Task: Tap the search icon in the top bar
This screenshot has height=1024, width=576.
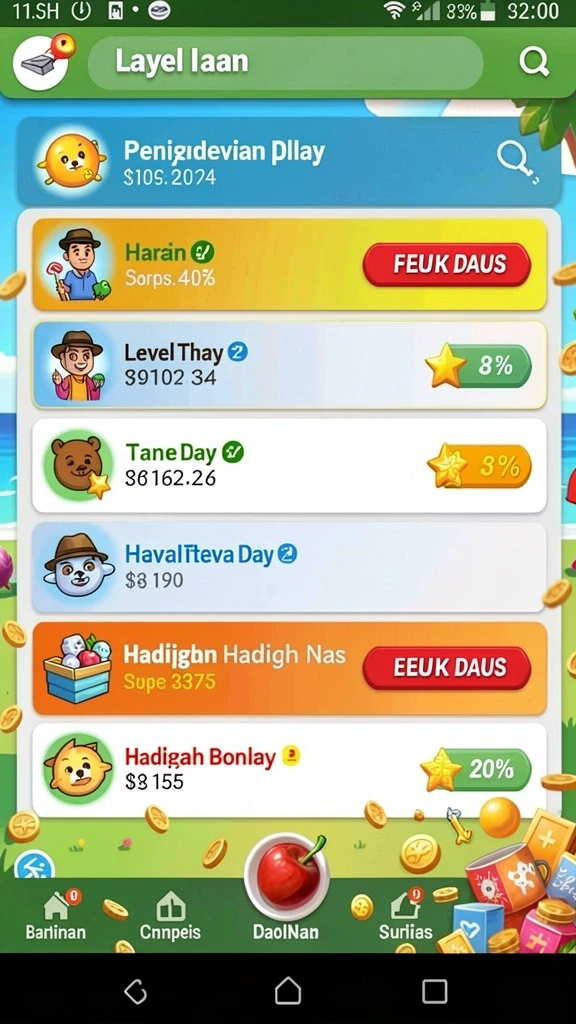Action: coord(534,63)
